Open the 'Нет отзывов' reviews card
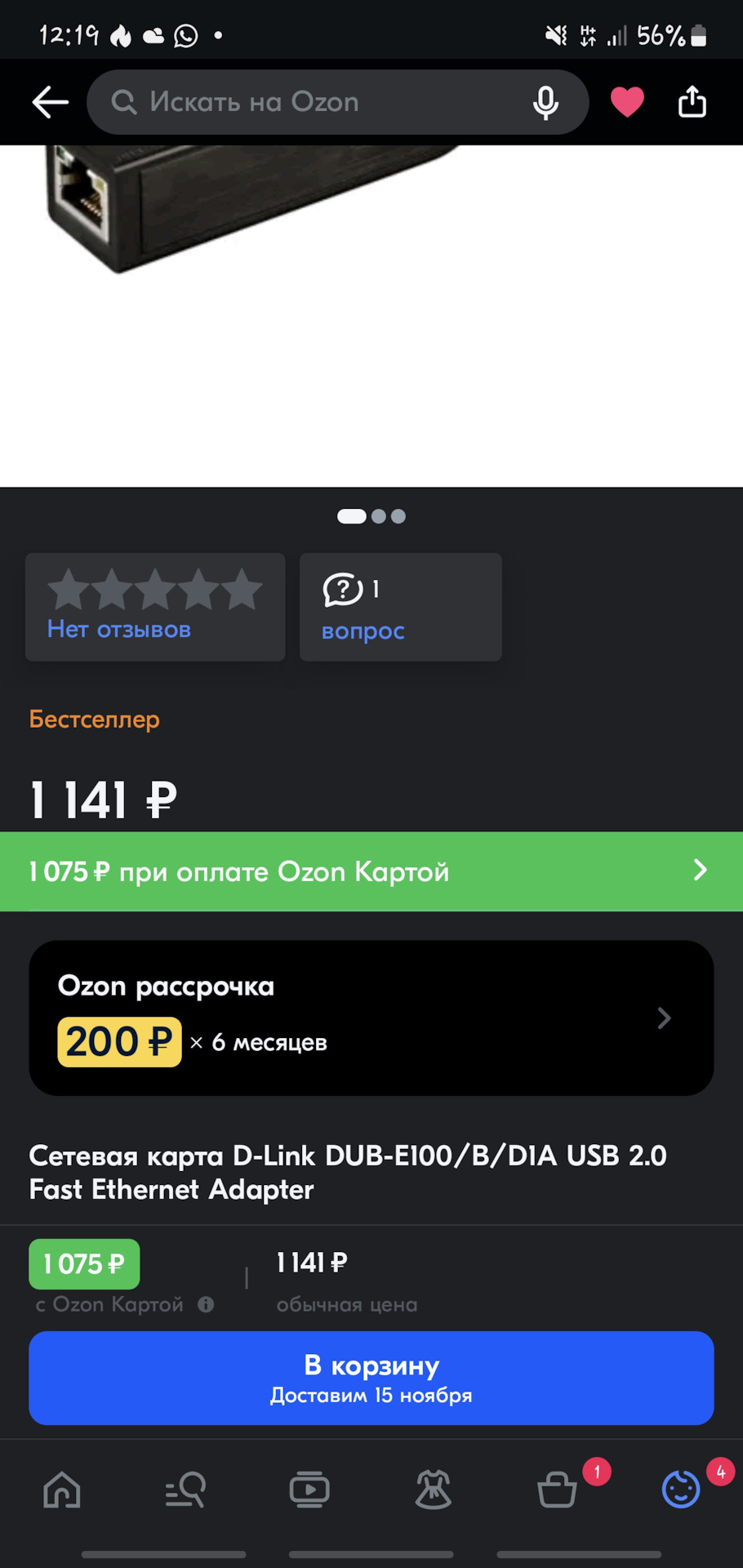Viewport: 743px width, 1568px height. click(x=155, y=607)
